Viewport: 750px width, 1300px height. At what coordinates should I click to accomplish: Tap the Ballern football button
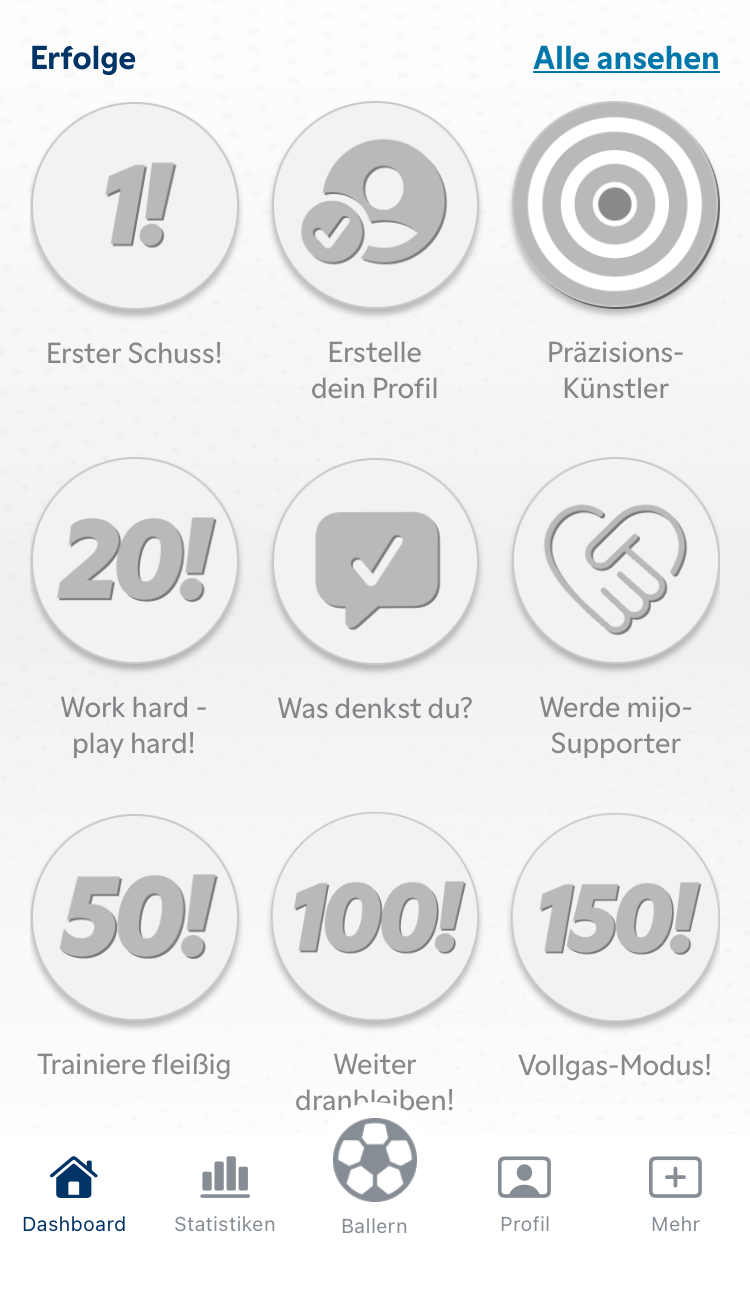(375, 1162)
